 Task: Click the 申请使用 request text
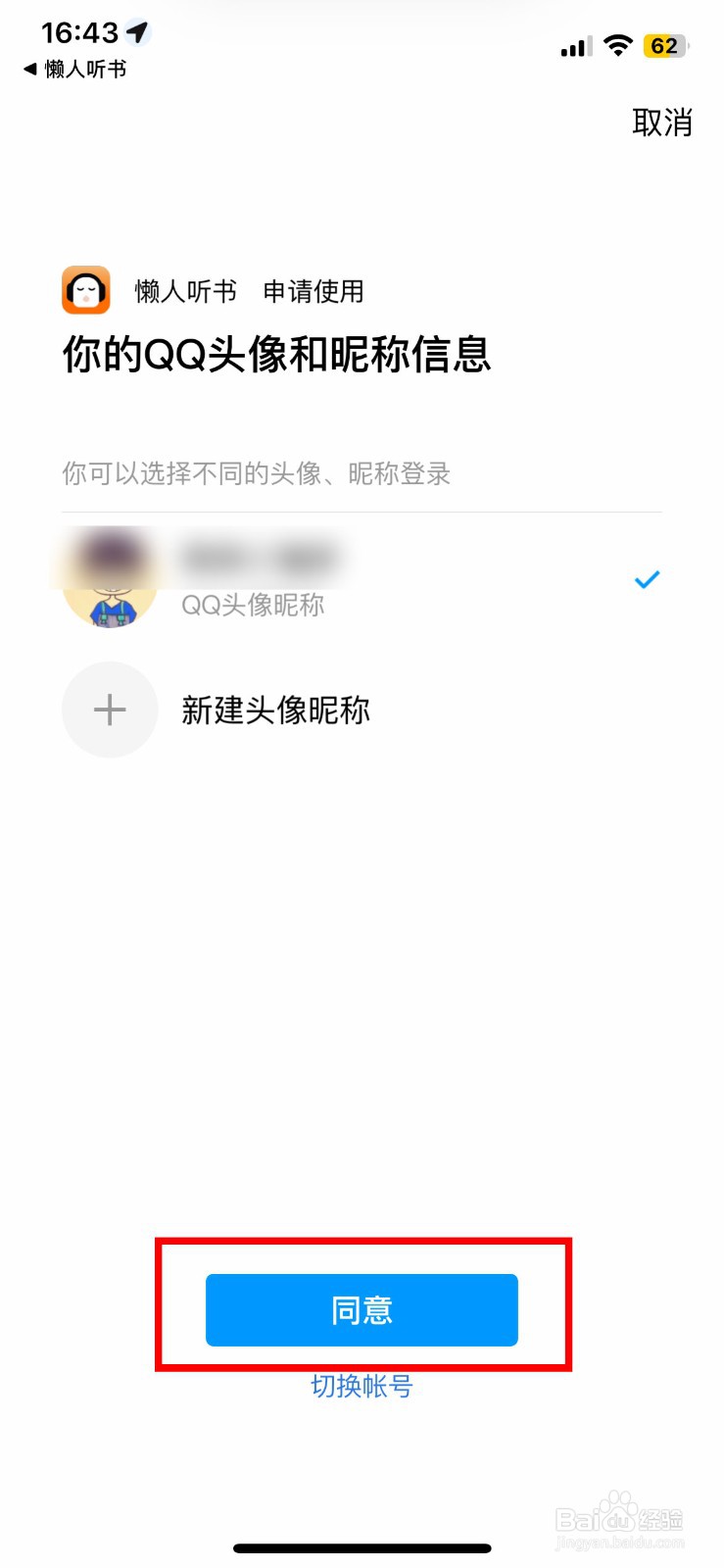point(312,291)
